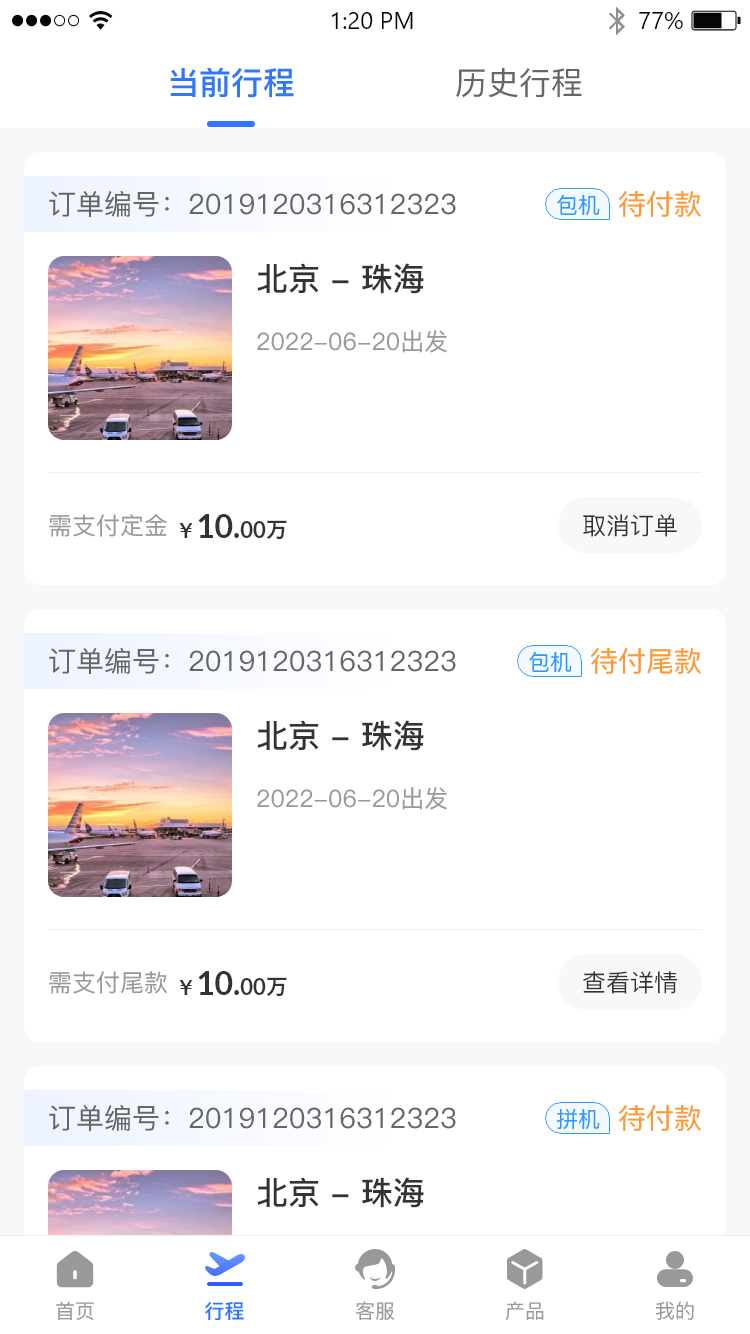Viewport: 750px width, 1334px height.
Task: Open the 客服 tab
Action: [375, 1285]
